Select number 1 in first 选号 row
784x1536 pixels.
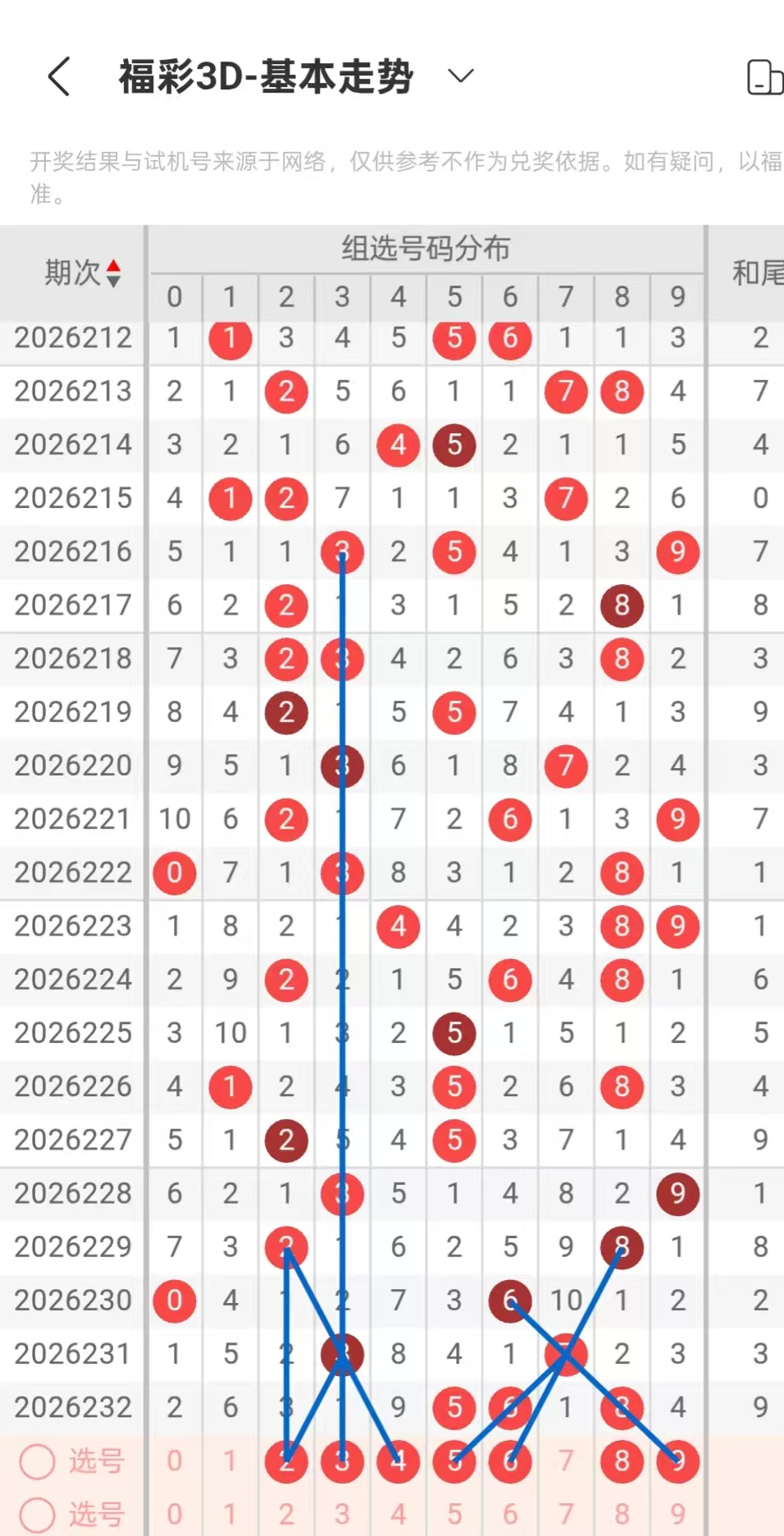[230, 1461]
